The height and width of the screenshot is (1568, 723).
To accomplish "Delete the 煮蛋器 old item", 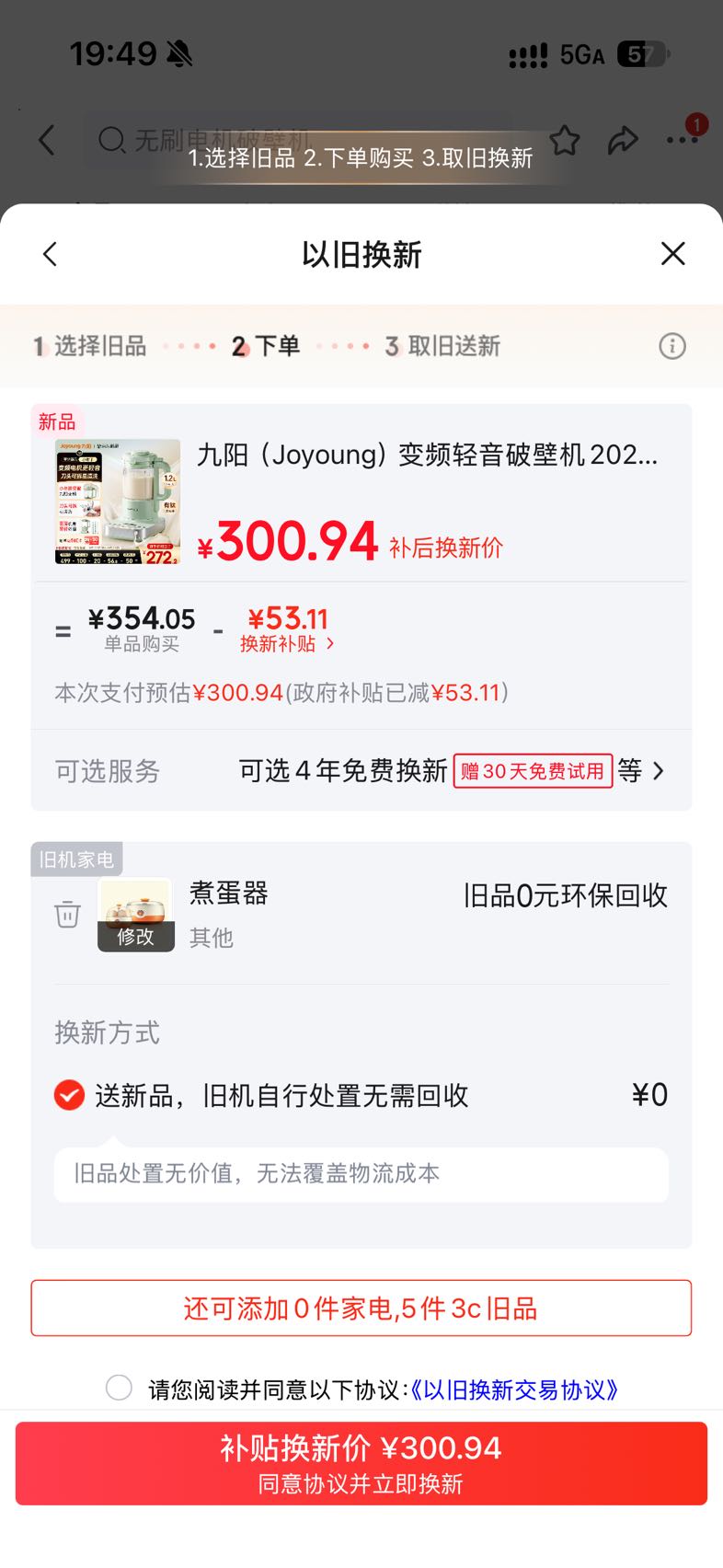I will pos(67,915).
